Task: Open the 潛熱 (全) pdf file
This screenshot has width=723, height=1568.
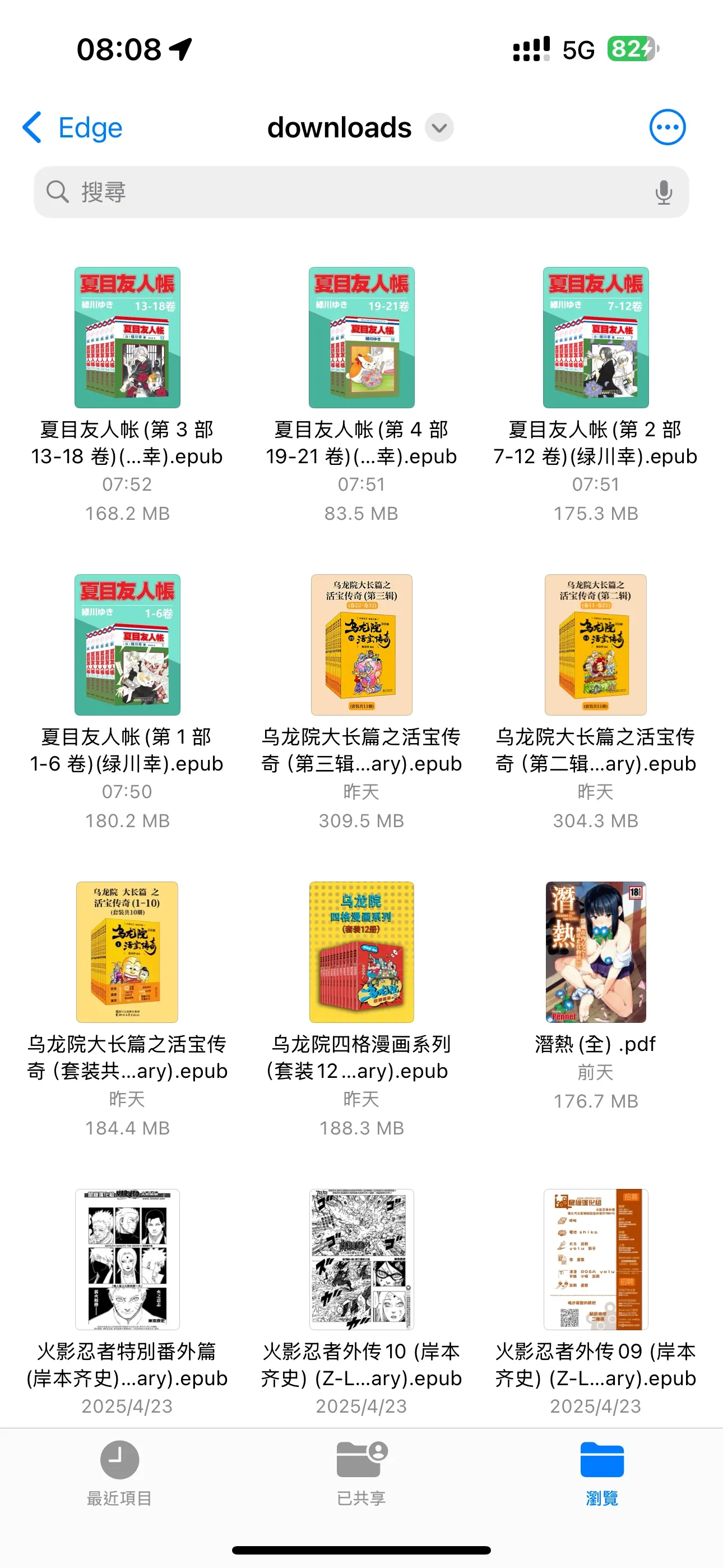Action: [596, 953]
